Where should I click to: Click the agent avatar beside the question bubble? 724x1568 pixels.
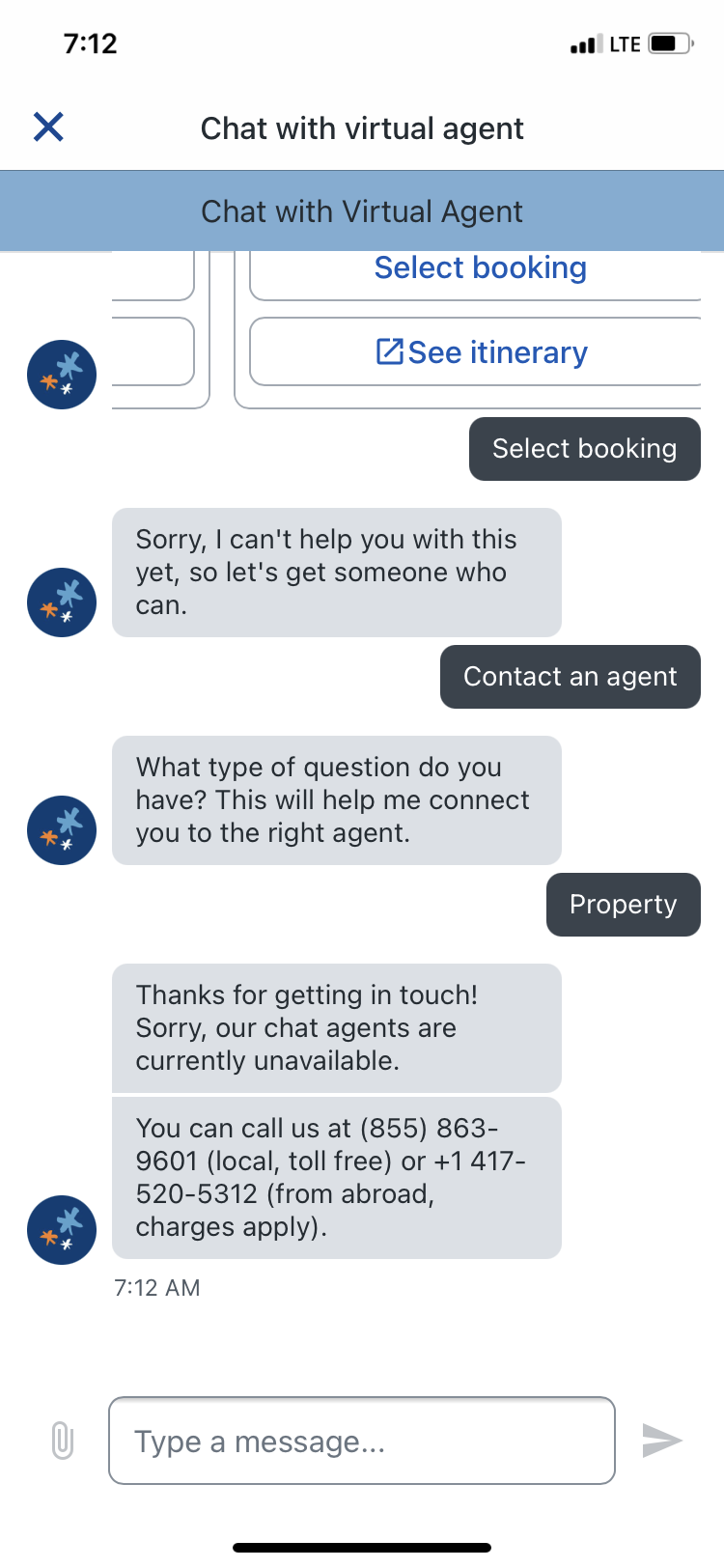(x=61, y=829)
